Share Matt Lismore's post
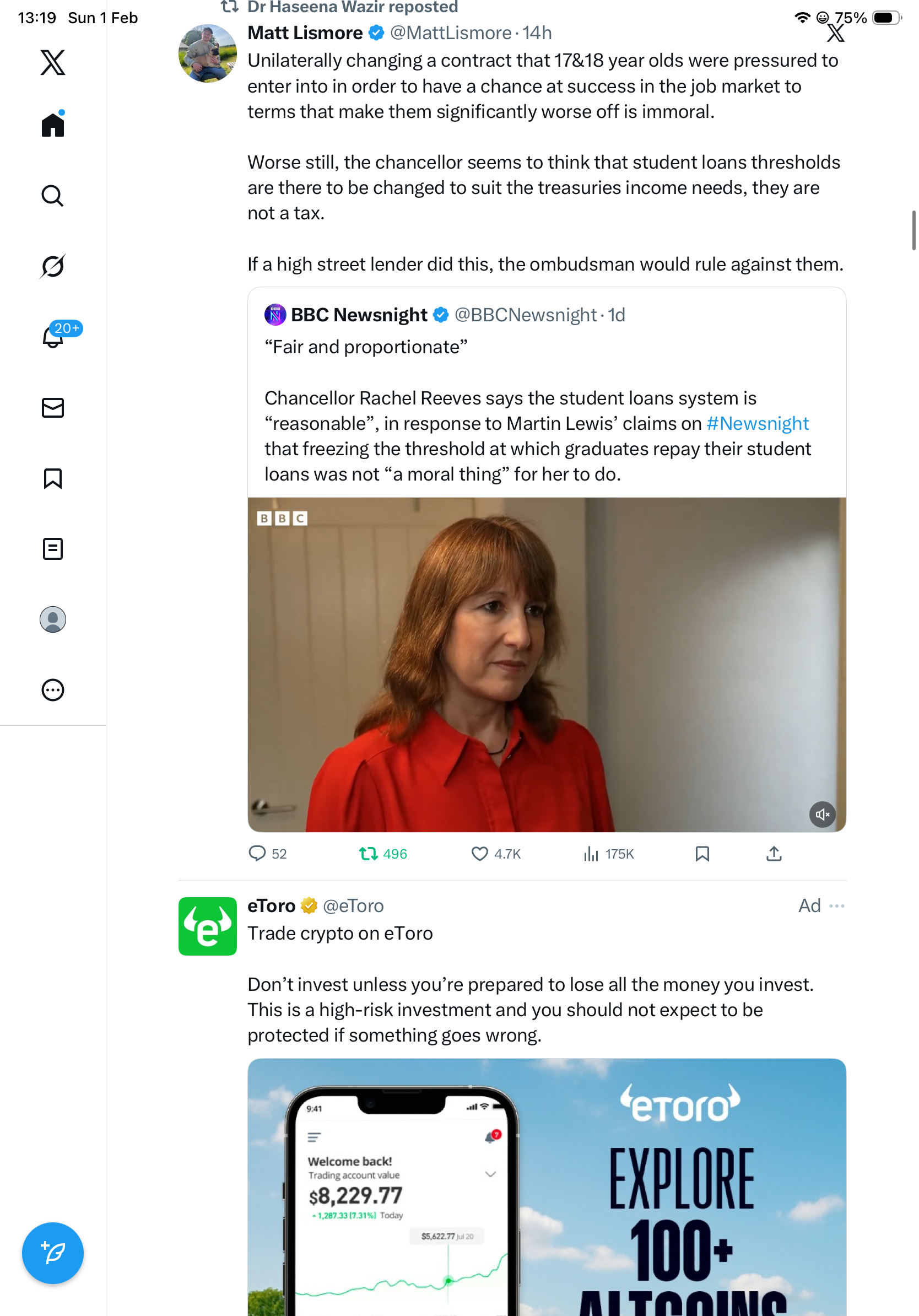Image resolution: width=919 pixels, height=1316 pixels. [774, 854]
